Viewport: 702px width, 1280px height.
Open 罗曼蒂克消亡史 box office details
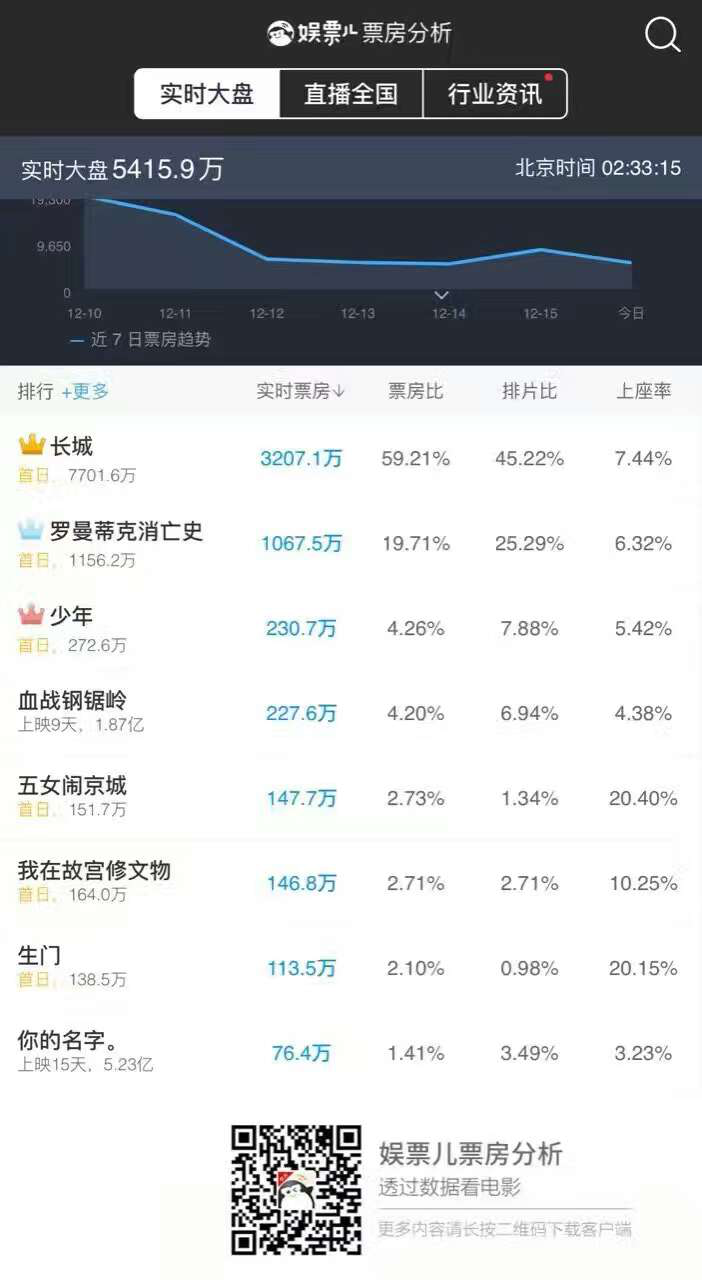(x=351, y=544)
